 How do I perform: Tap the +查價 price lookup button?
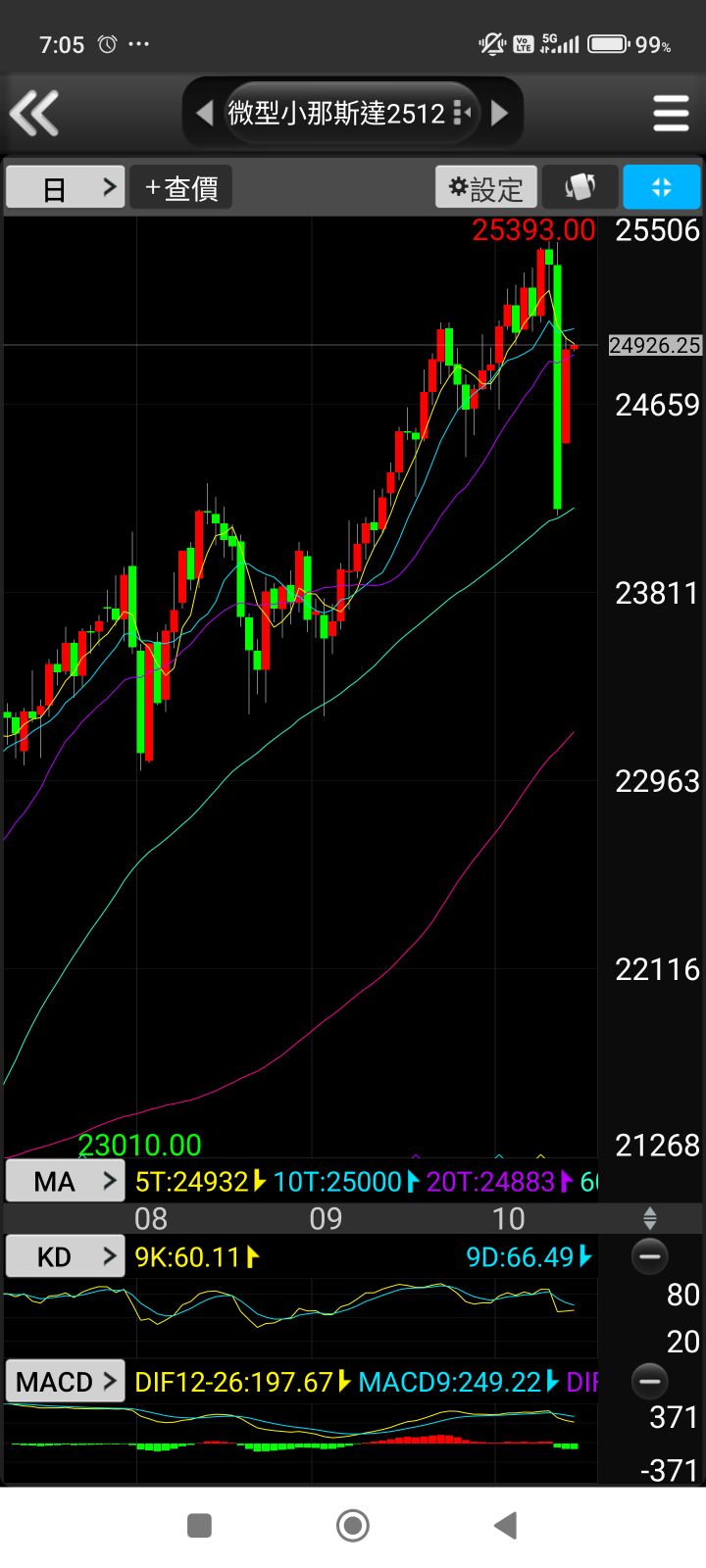point(181,187)
